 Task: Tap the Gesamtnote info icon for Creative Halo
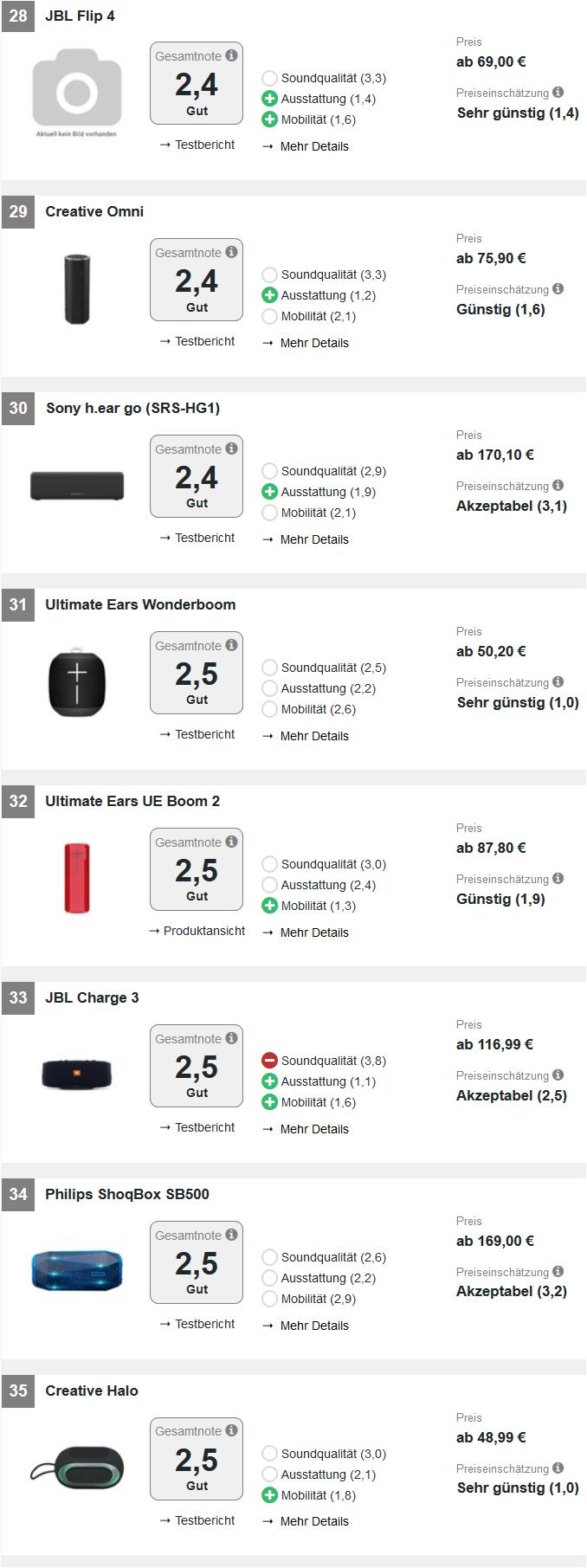click(231, 1430)
